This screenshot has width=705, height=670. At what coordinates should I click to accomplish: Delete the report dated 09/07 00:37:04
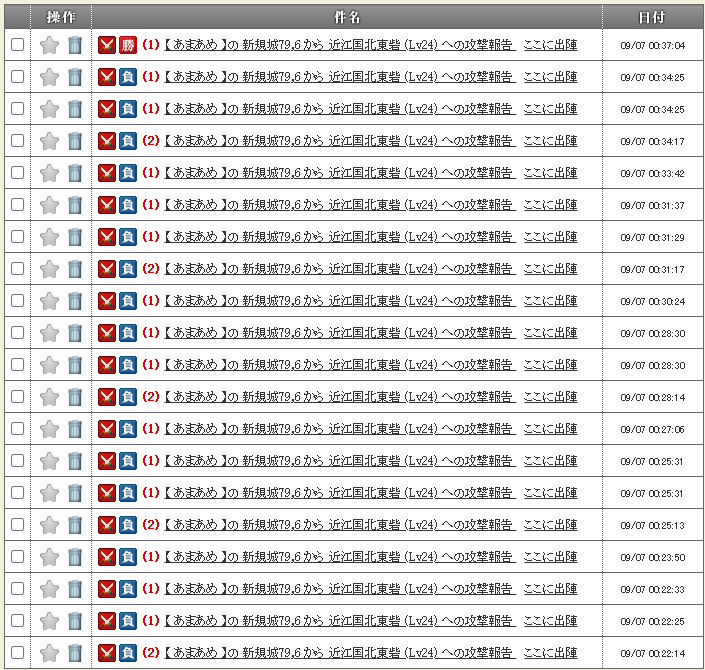[x=75, y=45]
